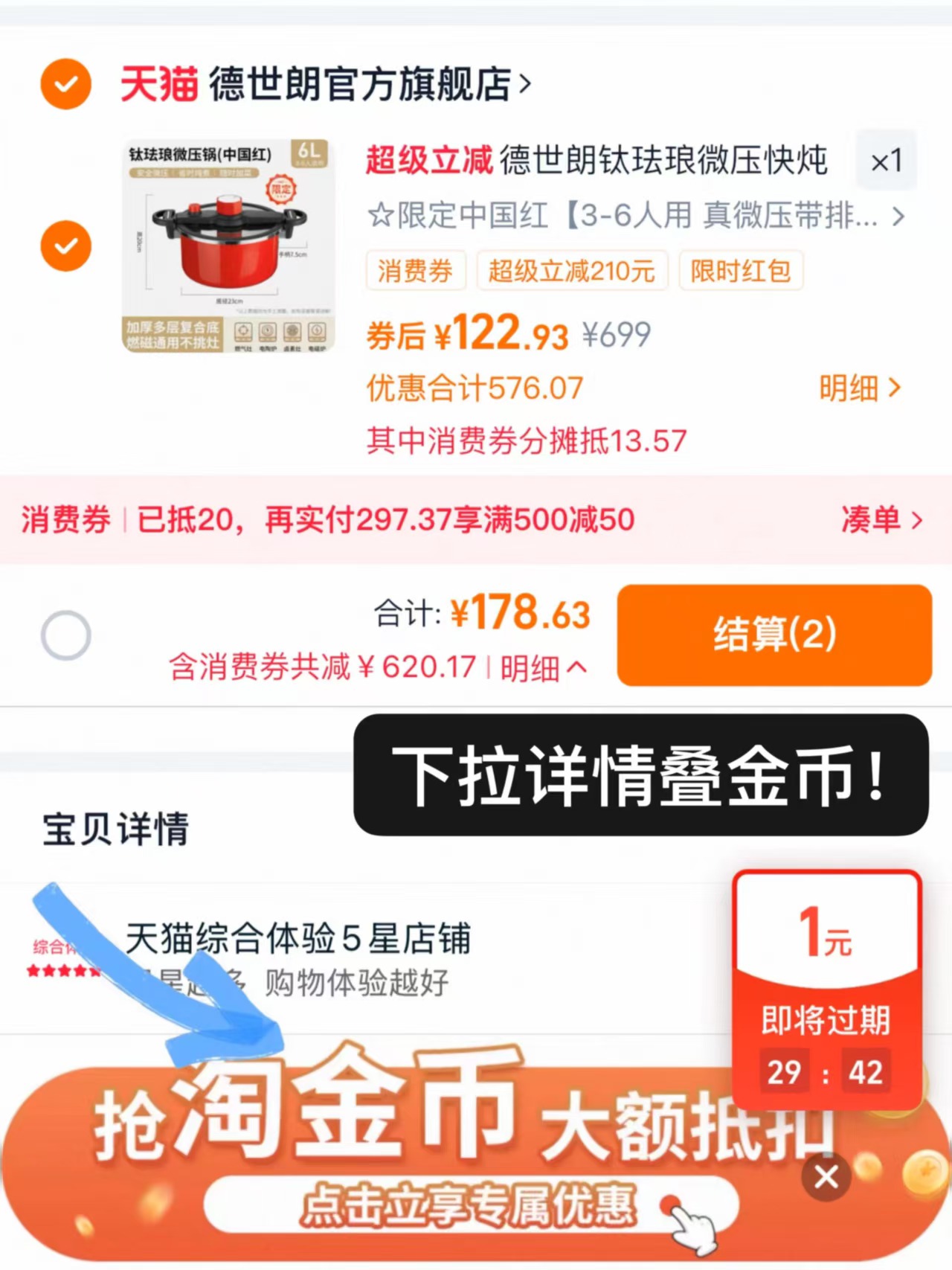Image resolution: width=952 pixels, height=1270 pixels.
Task: Open the 德世朗官方旗舰店 store page
Action: point(357,84)
